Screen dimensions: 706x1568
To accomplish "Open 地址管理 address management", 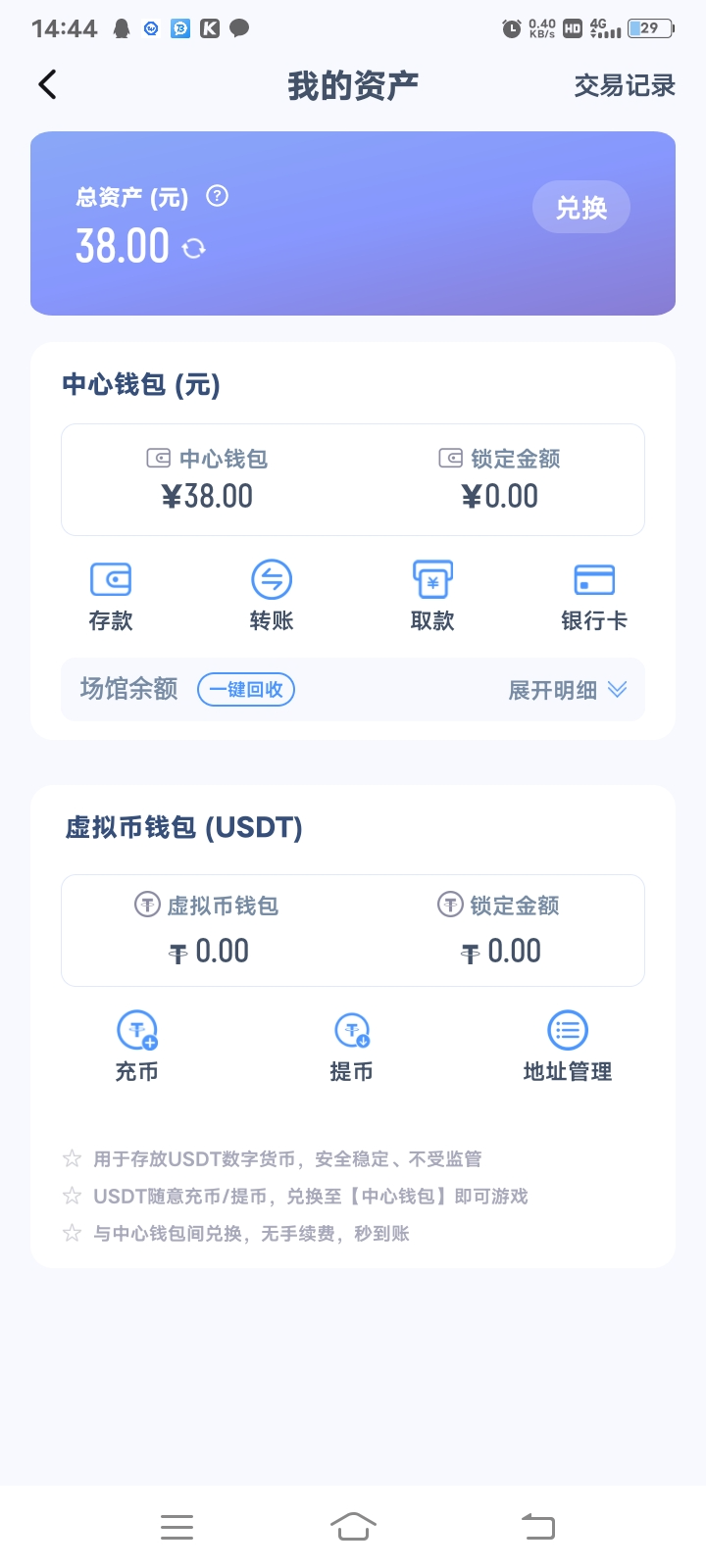I will click(568, 1046).
